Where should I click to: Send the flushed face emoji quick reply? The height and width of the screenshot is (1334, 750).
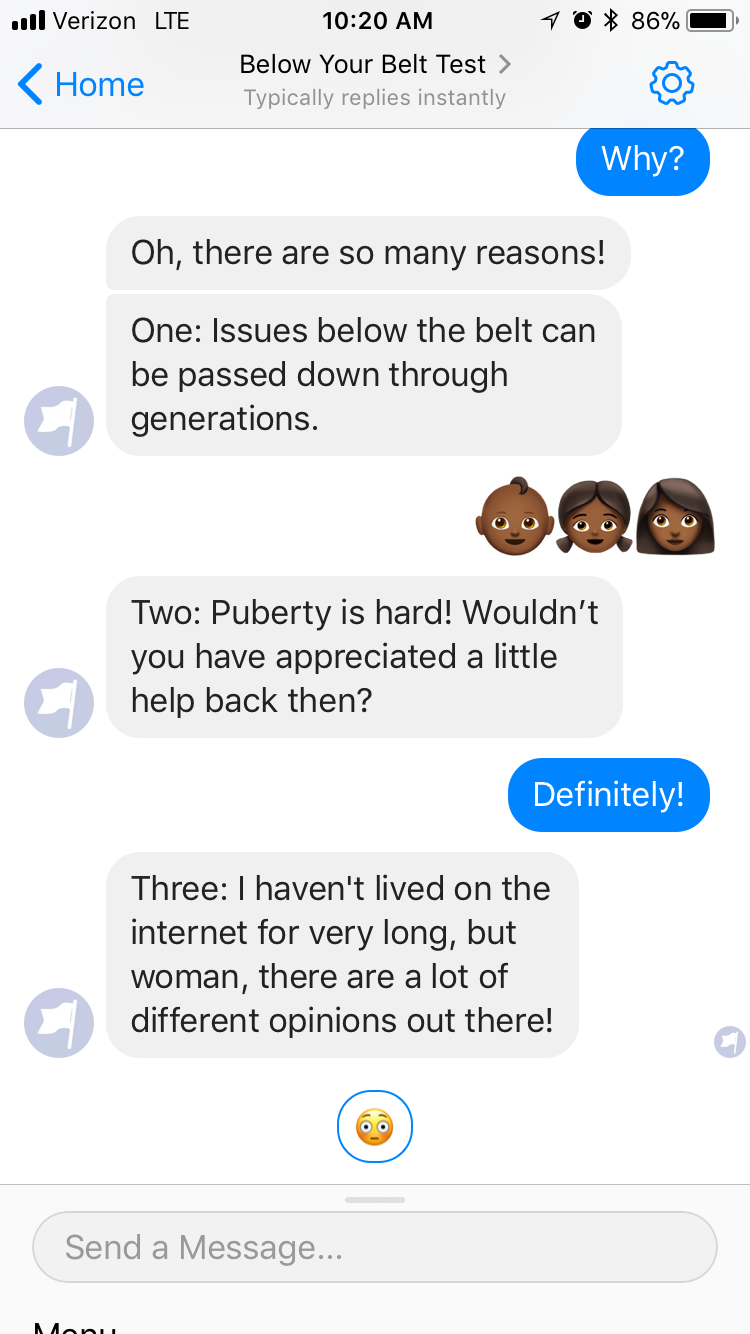click(375, 1127)
